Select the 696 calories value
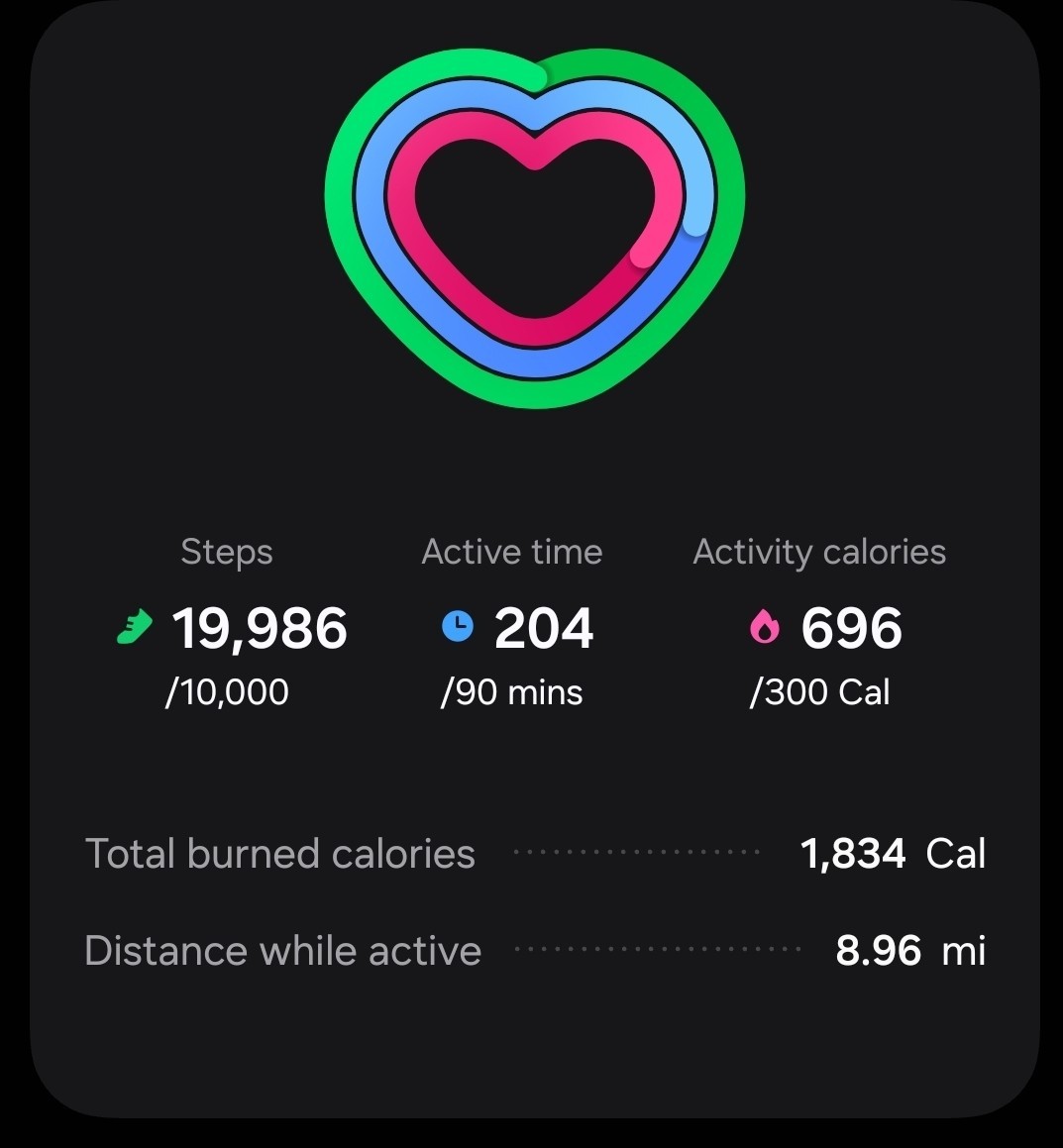1063x1148 pixels. [x=852, y=626]
